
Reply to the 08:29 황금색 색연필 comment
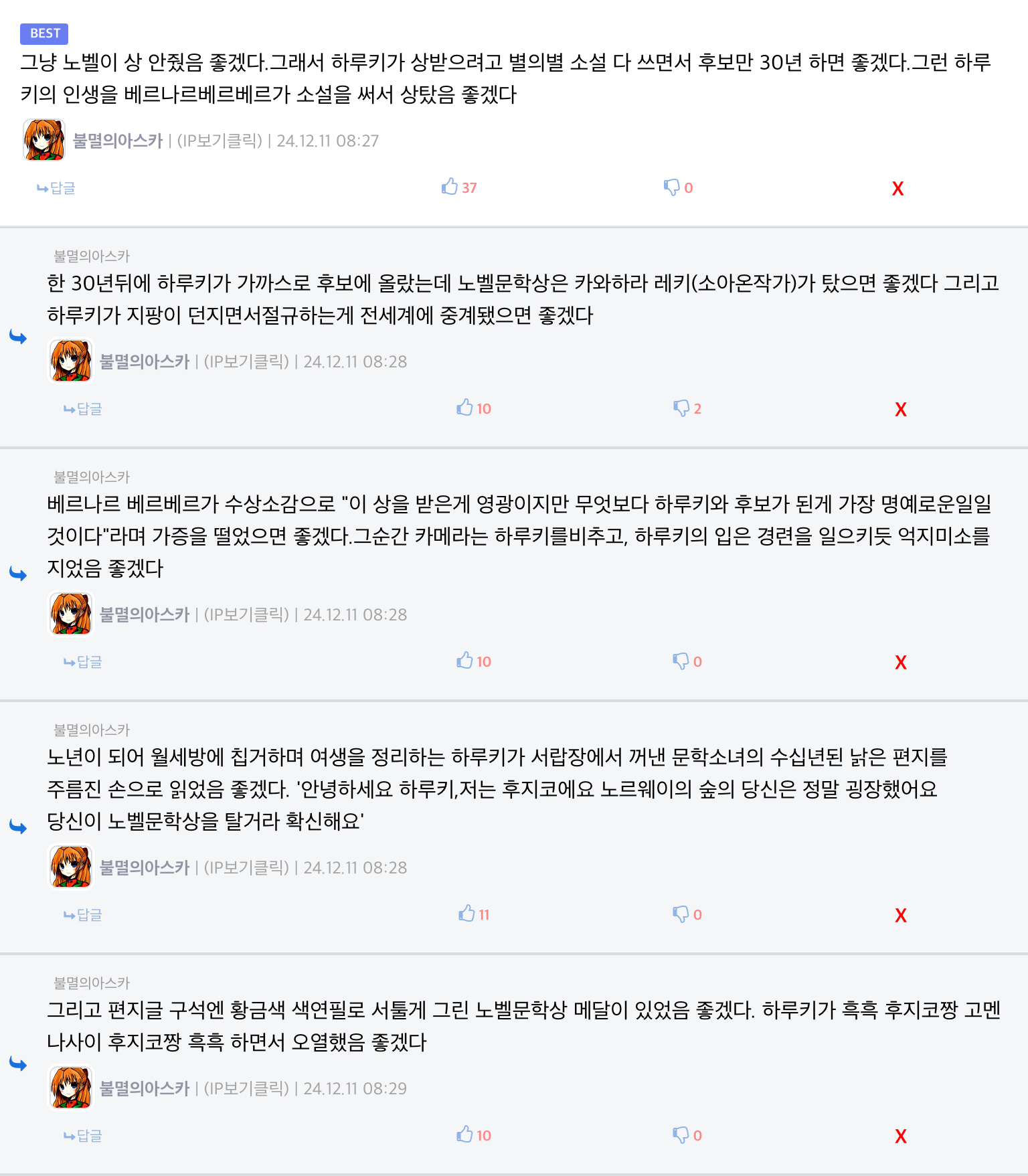pos(83,1136)
